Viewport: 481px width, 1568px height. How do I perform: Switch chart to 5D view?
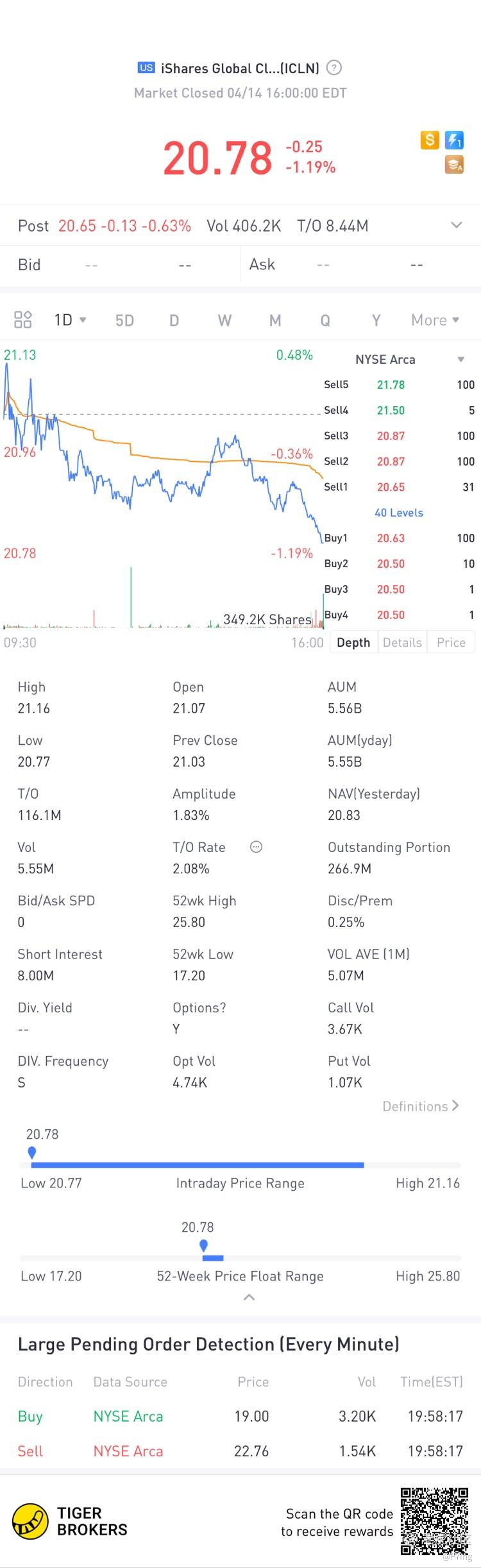click(124, 320)
